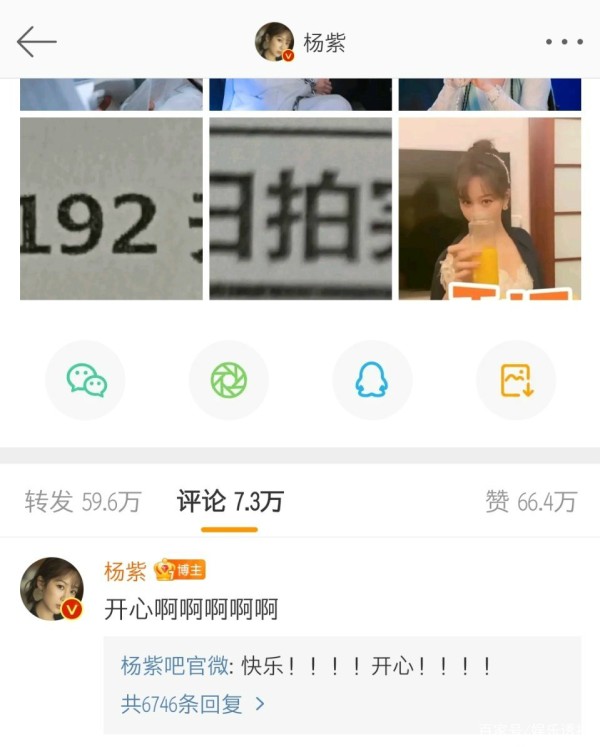Go back with the arrow icon
This screenshot has width=600, height=747.
(37, 42)
